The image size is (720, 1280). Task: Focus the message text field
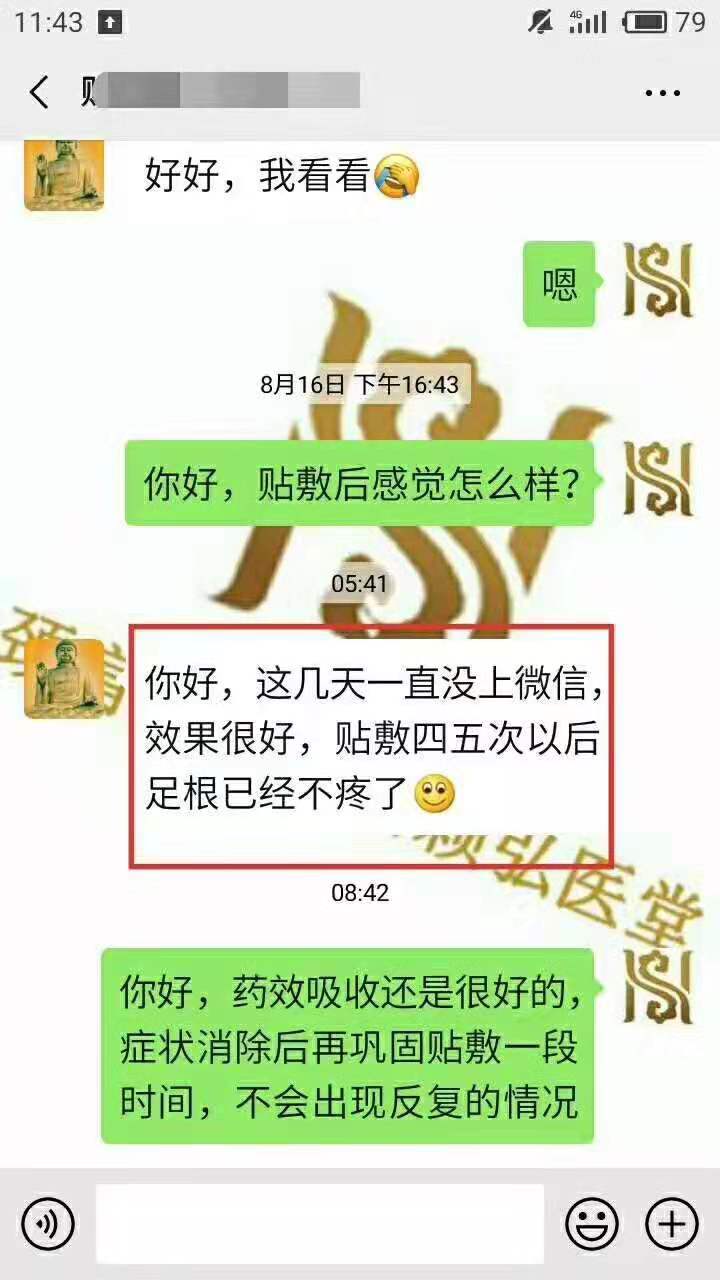pos(320,1223)
